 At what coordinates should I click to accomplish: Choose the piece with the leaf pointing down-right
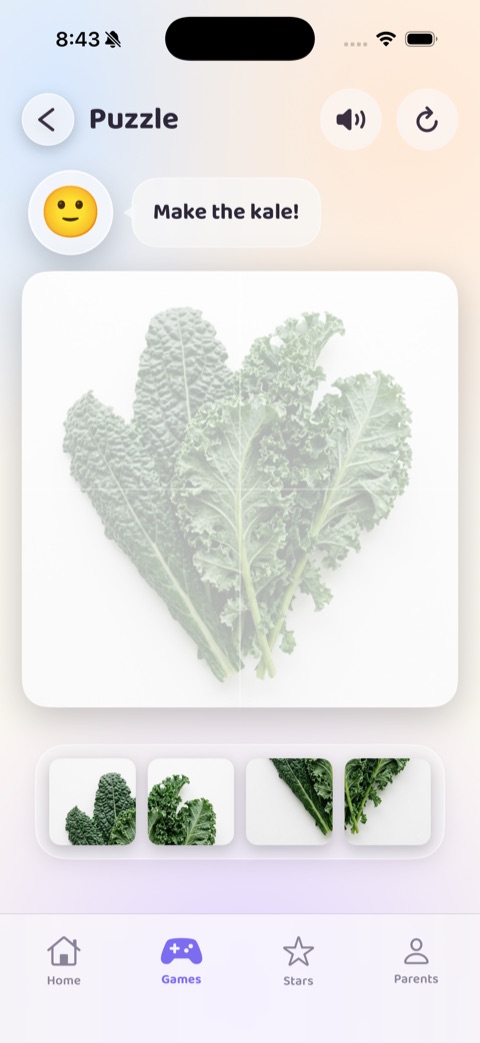point(289,802)
